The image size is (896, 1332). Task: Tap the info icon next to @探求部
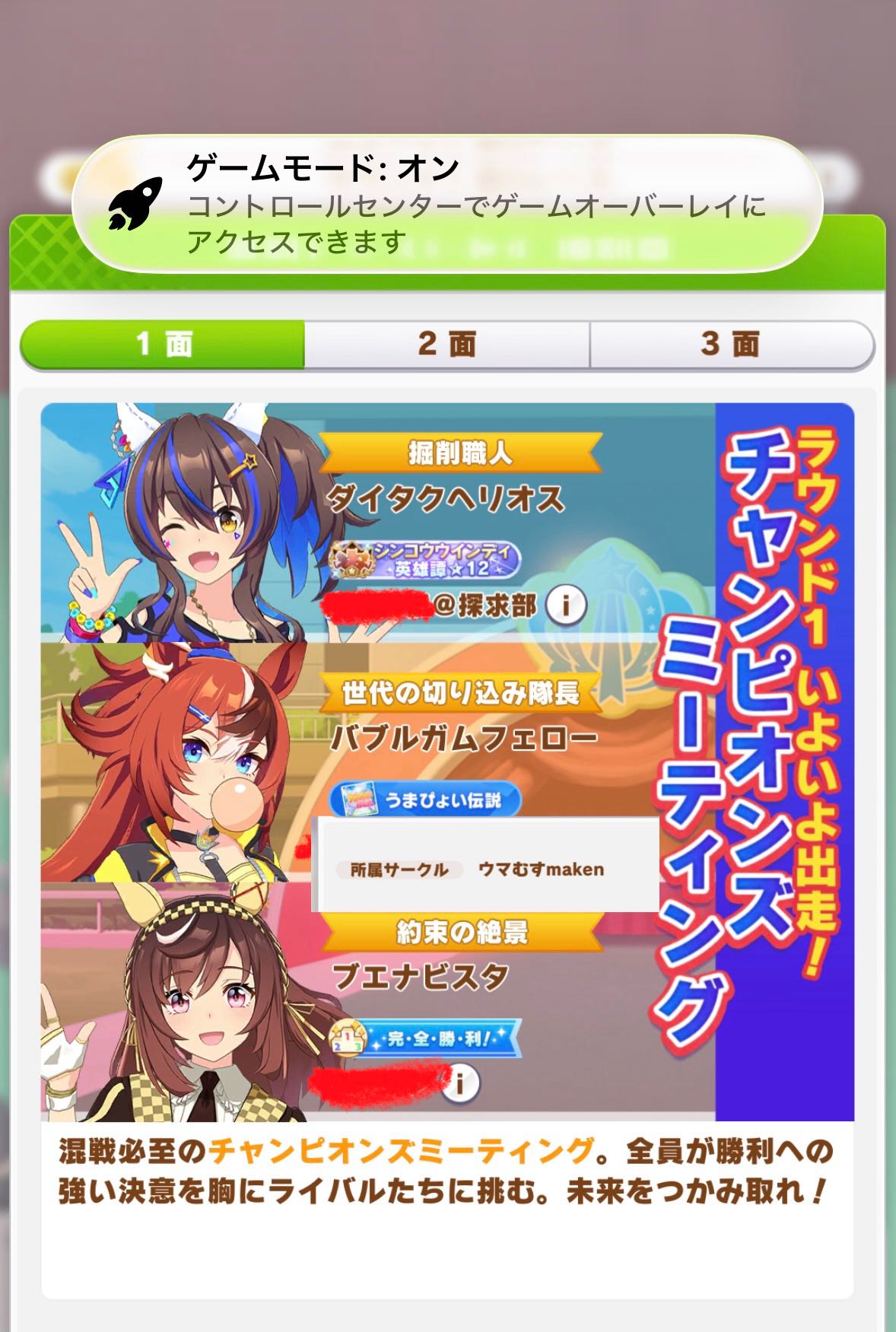click(x=566, y=605)
